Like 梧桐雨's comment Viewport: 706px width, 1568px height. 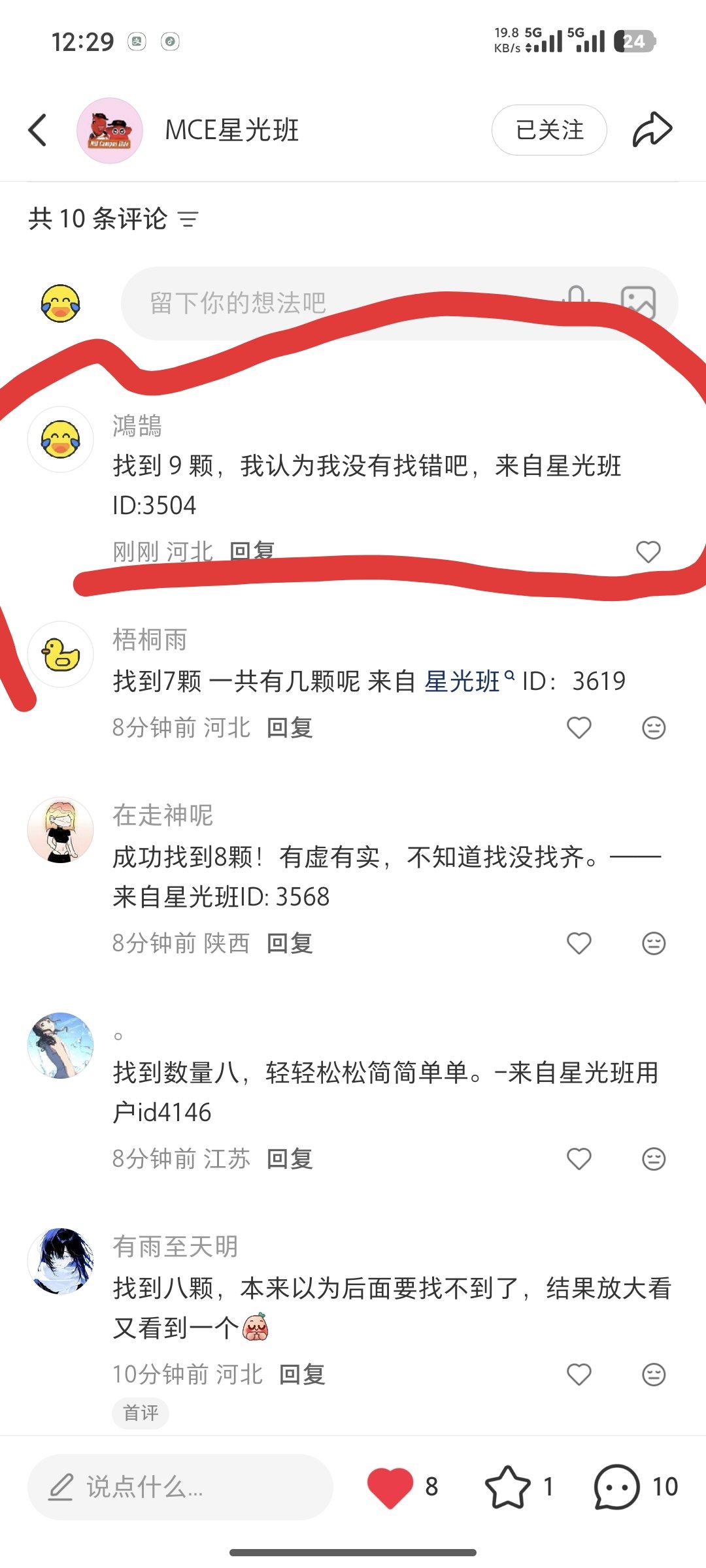(x=579, y=727)
